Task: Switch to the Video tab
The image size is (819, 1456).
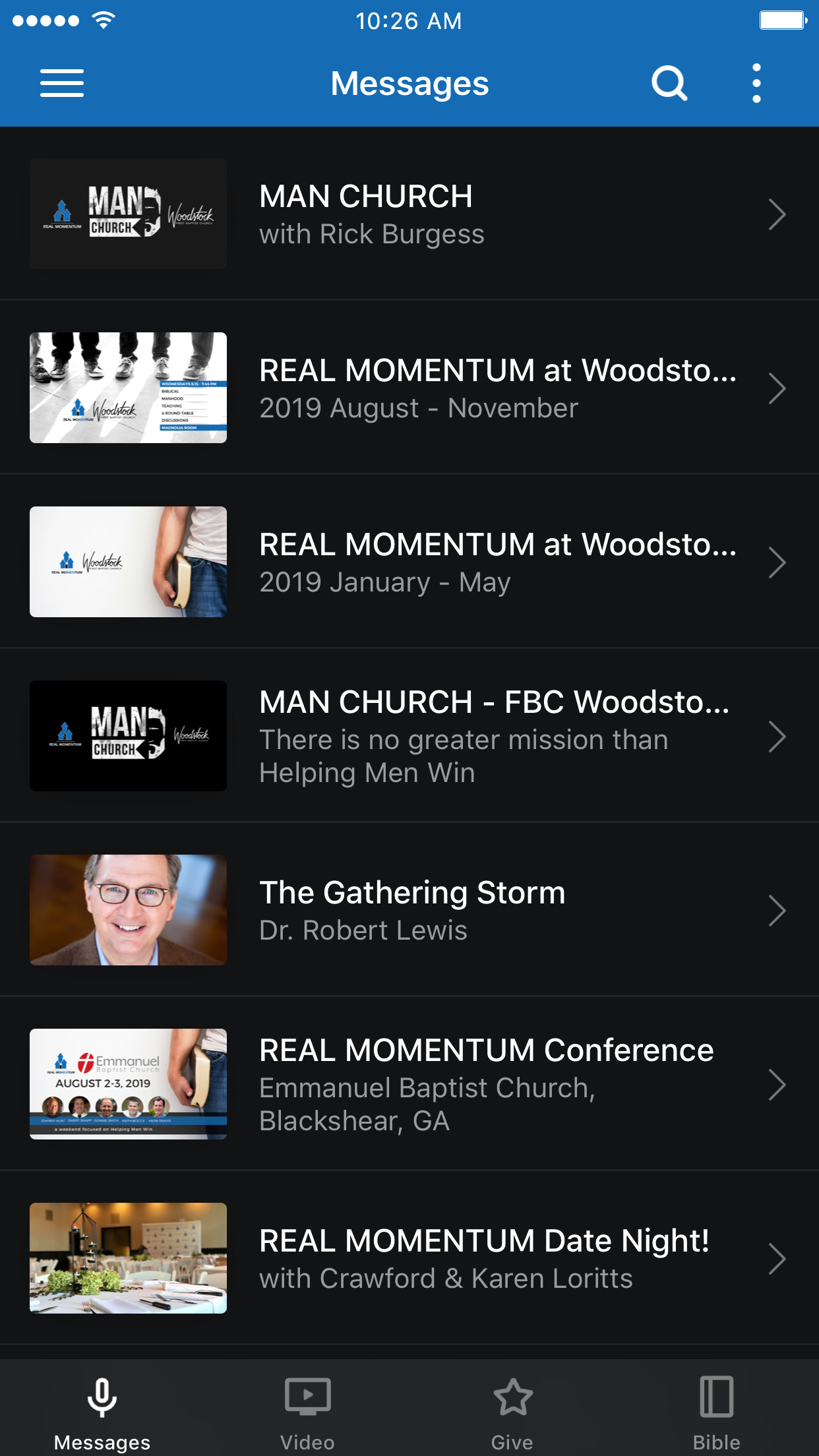Action: coord(307,1412)
